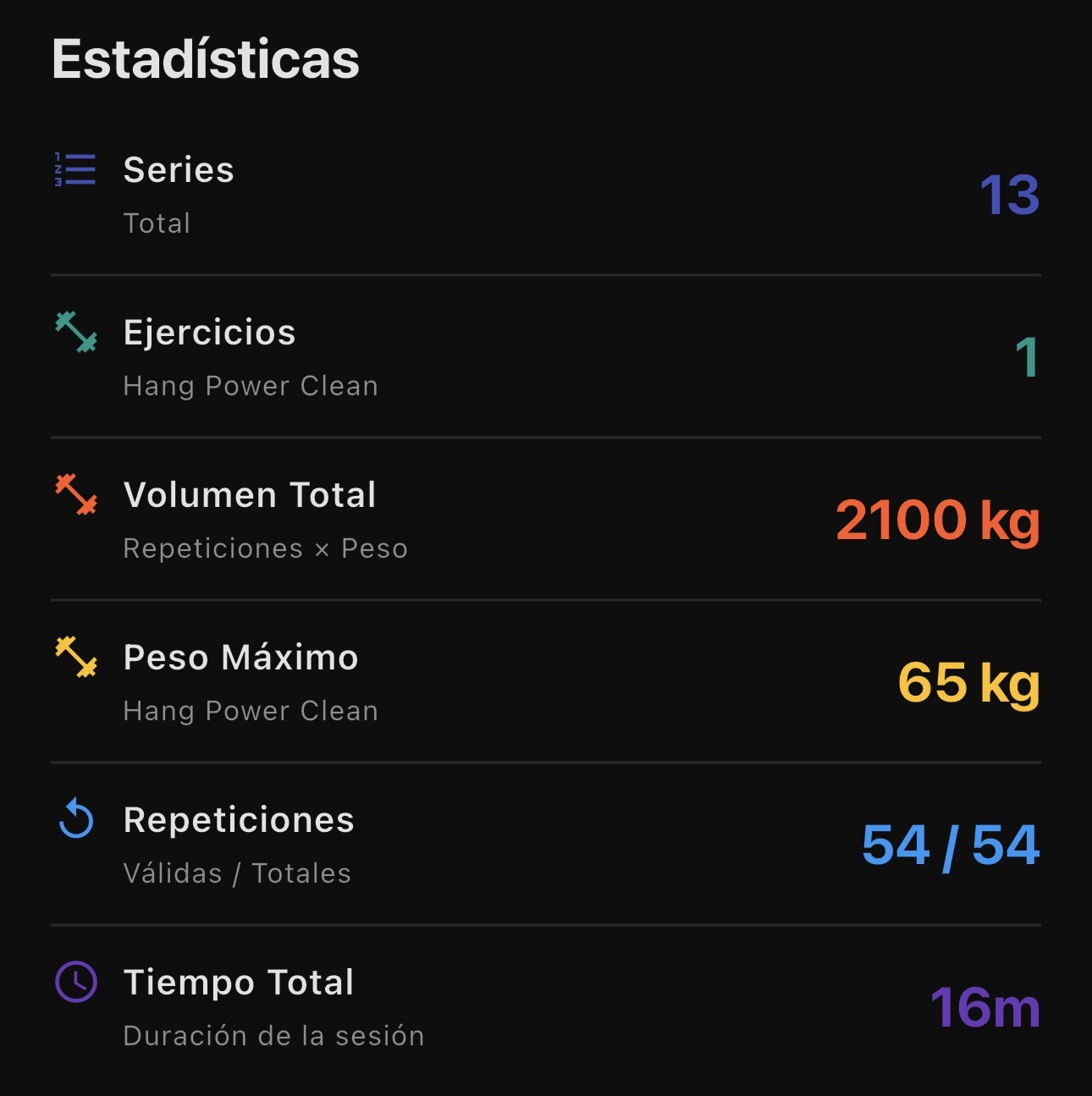Click the Repeticiones × Peso subtitle
The width and height of the screenshot is (1092, 1096).
click(x=265, y=548)
